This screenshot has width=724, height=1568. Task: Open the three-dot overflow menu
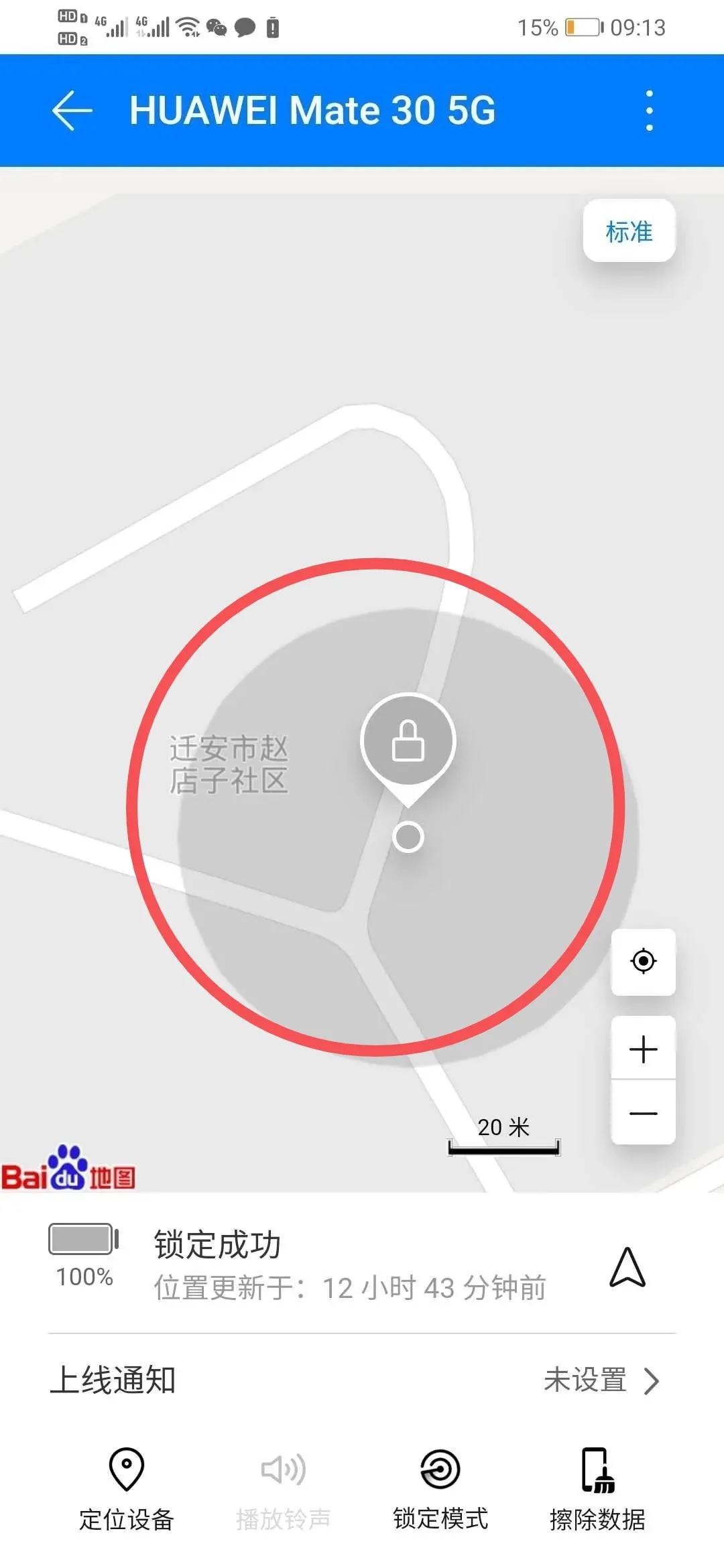(x=649, y=111)
